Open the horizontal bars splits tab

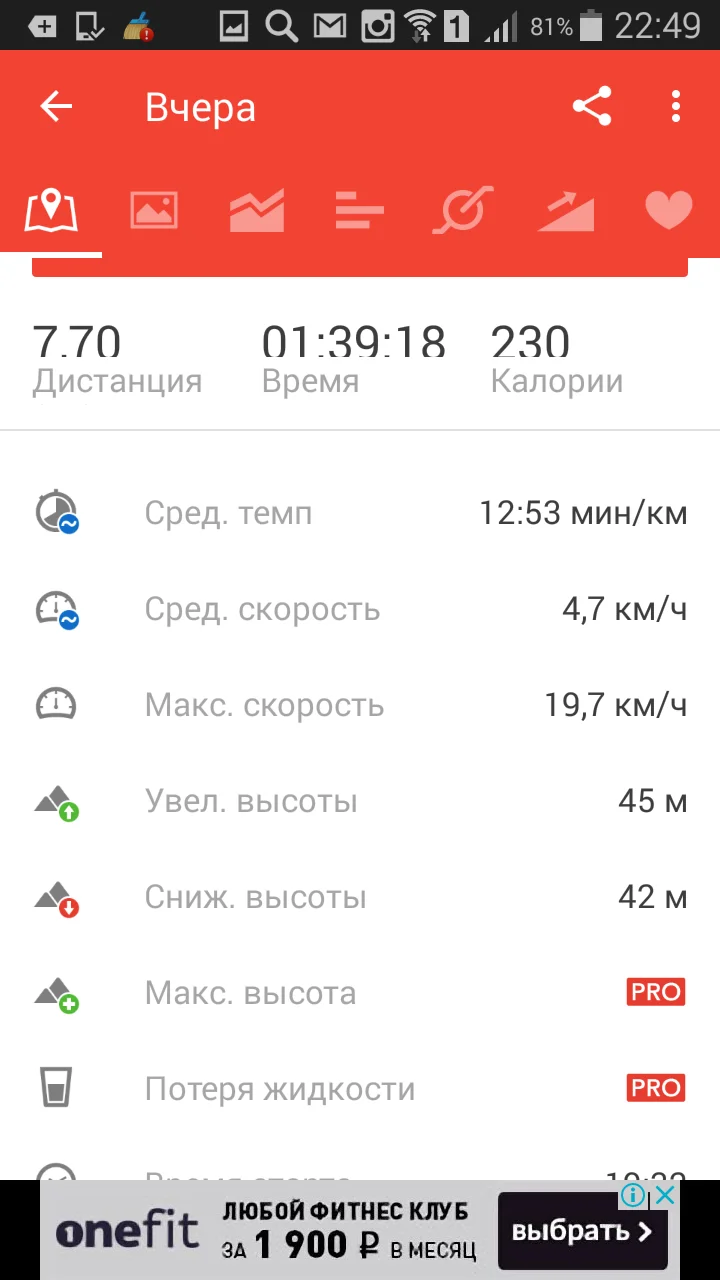360,210
